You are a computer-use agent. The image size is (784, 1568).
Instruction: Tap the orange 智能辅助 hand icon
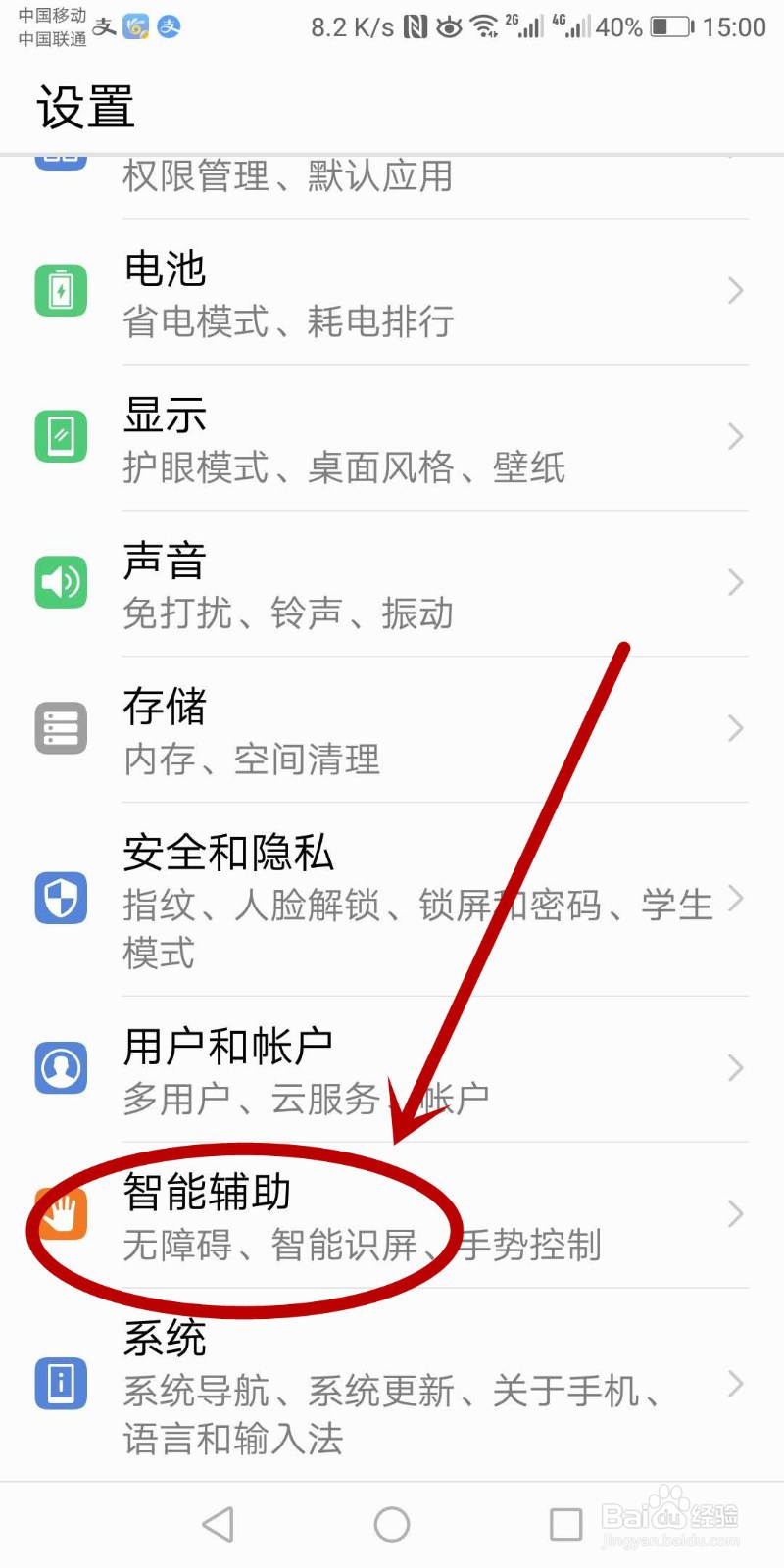[61, 1214]
